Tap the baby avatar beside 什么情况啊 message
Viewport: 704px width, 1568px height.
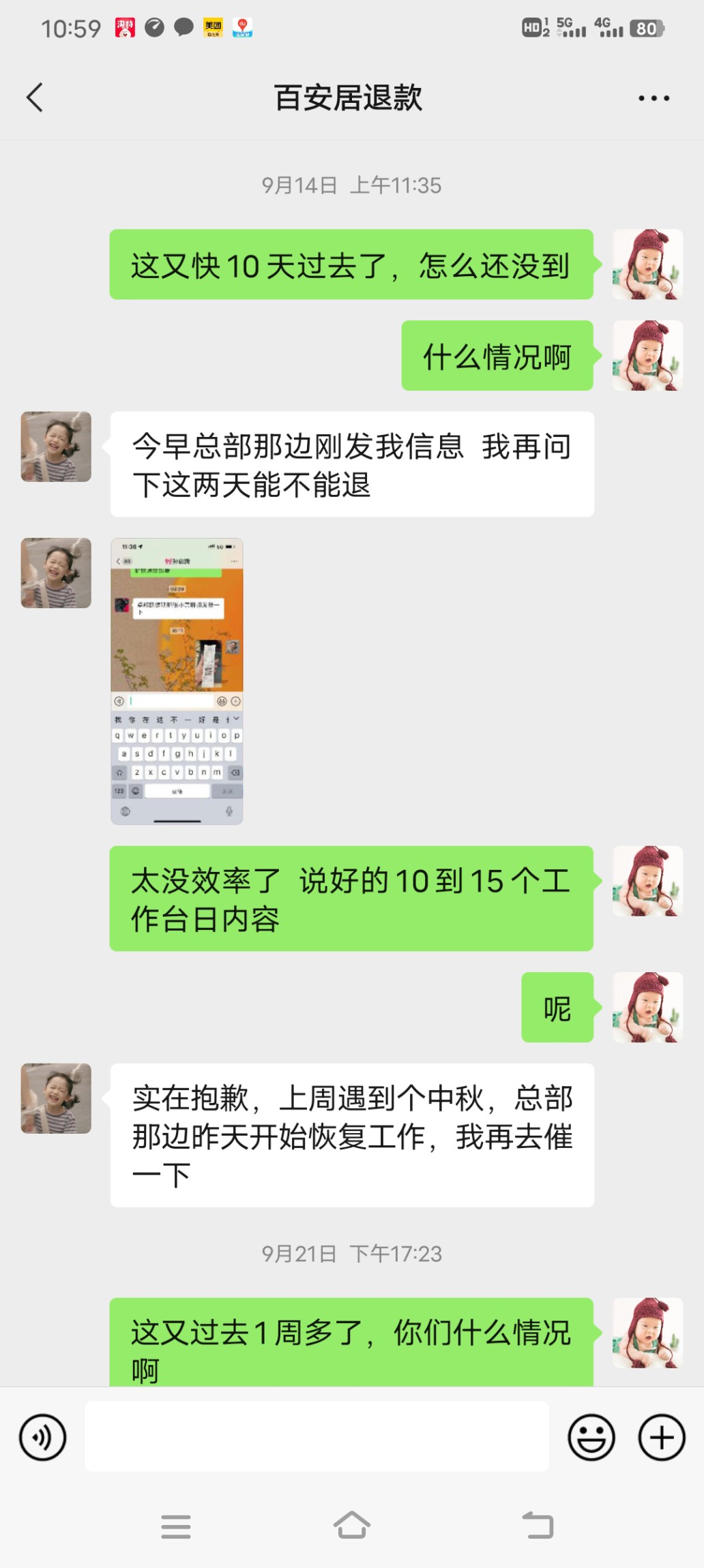[647, 355]
